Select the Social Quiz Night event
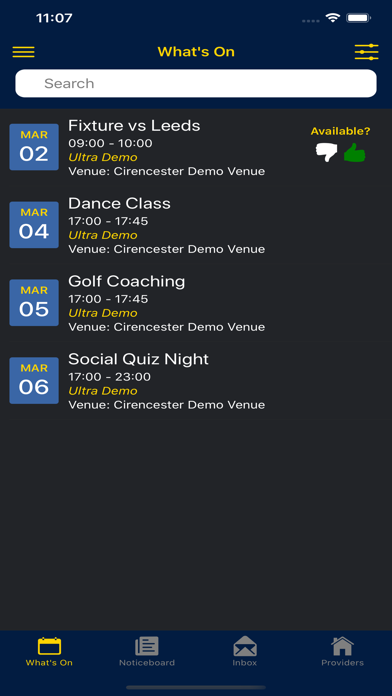The height and width of the screenshot is (696, 392). click(x=196, y=381)
